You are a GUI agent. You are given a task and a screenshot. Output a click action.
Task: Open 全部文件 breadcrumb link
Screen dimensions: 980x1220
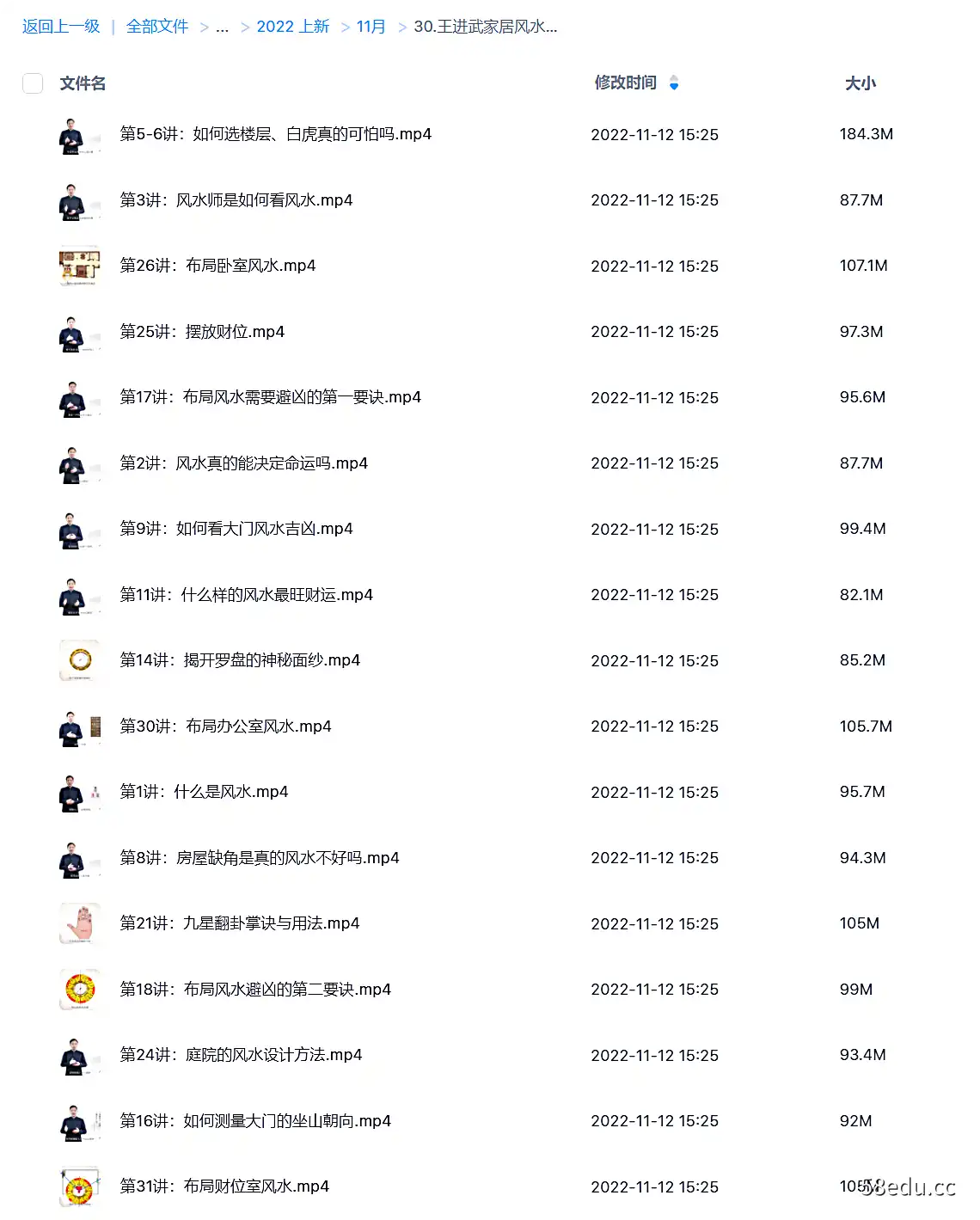tap(157, 27)
